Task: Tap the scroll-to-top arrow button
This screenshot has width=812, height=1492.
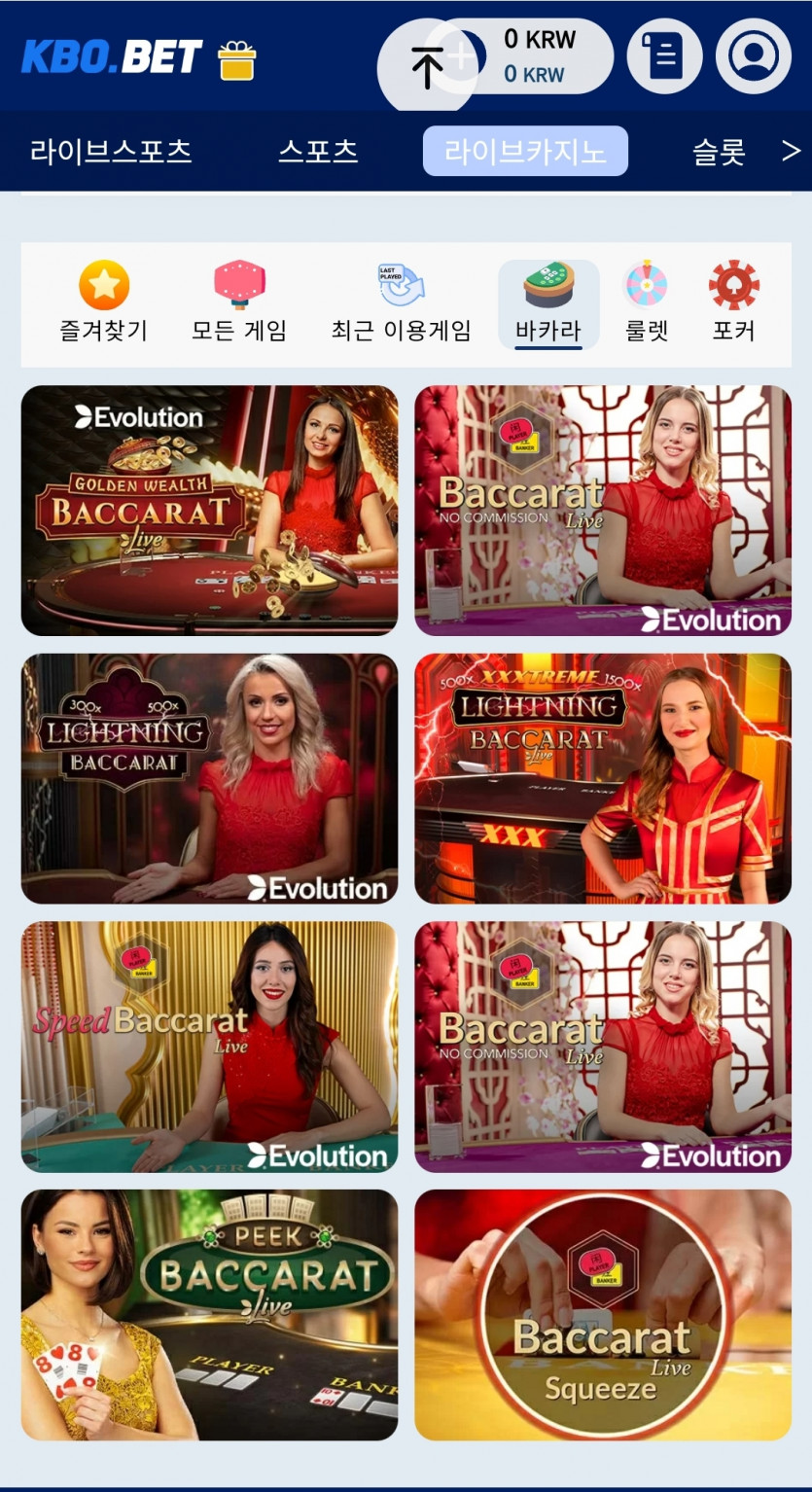Action: (426, 66)
